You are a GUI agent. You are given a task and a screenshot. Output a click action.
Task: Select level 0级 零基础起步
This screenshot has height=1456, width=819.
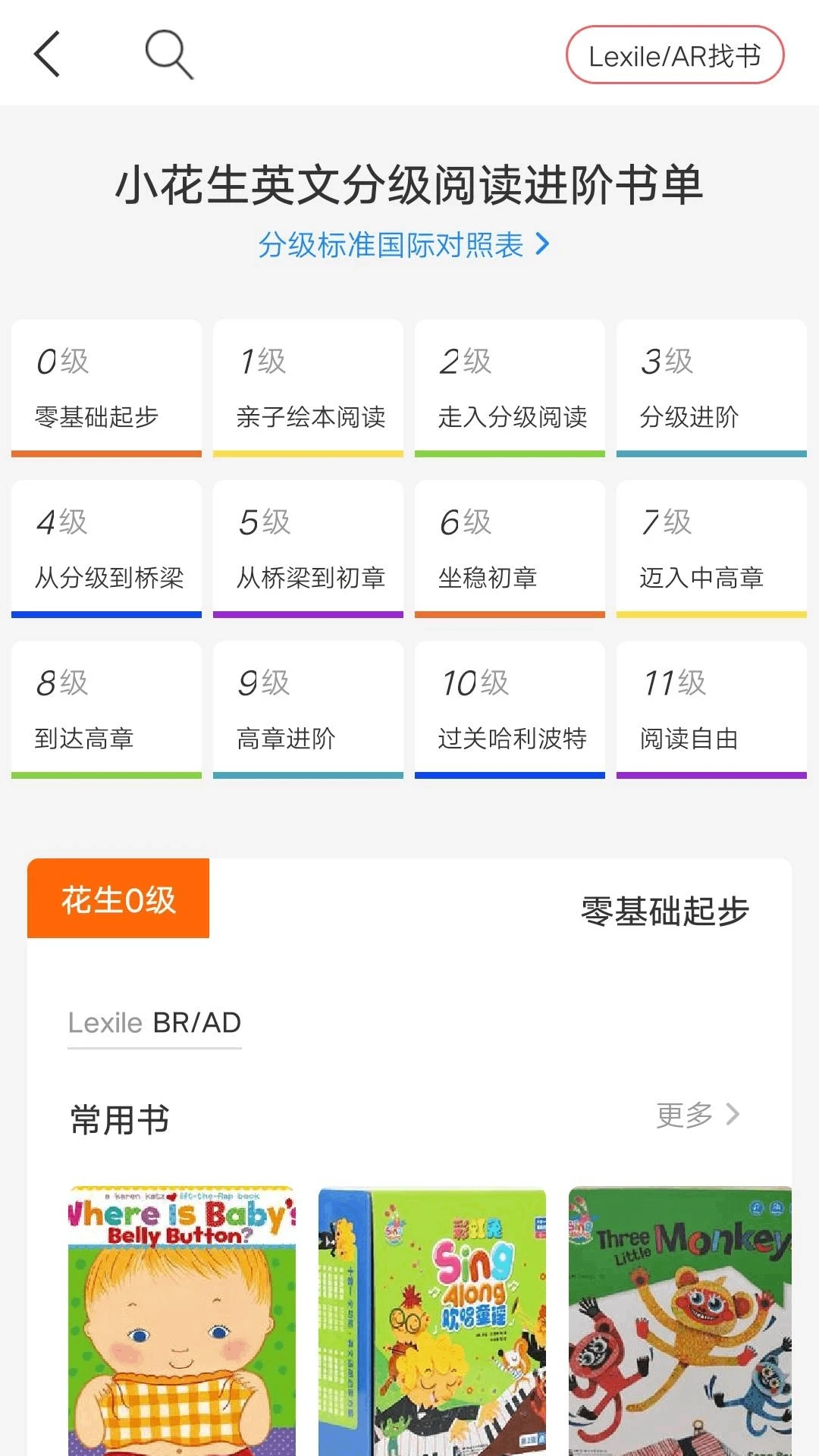pyautogui.click(x=105, y=388)
